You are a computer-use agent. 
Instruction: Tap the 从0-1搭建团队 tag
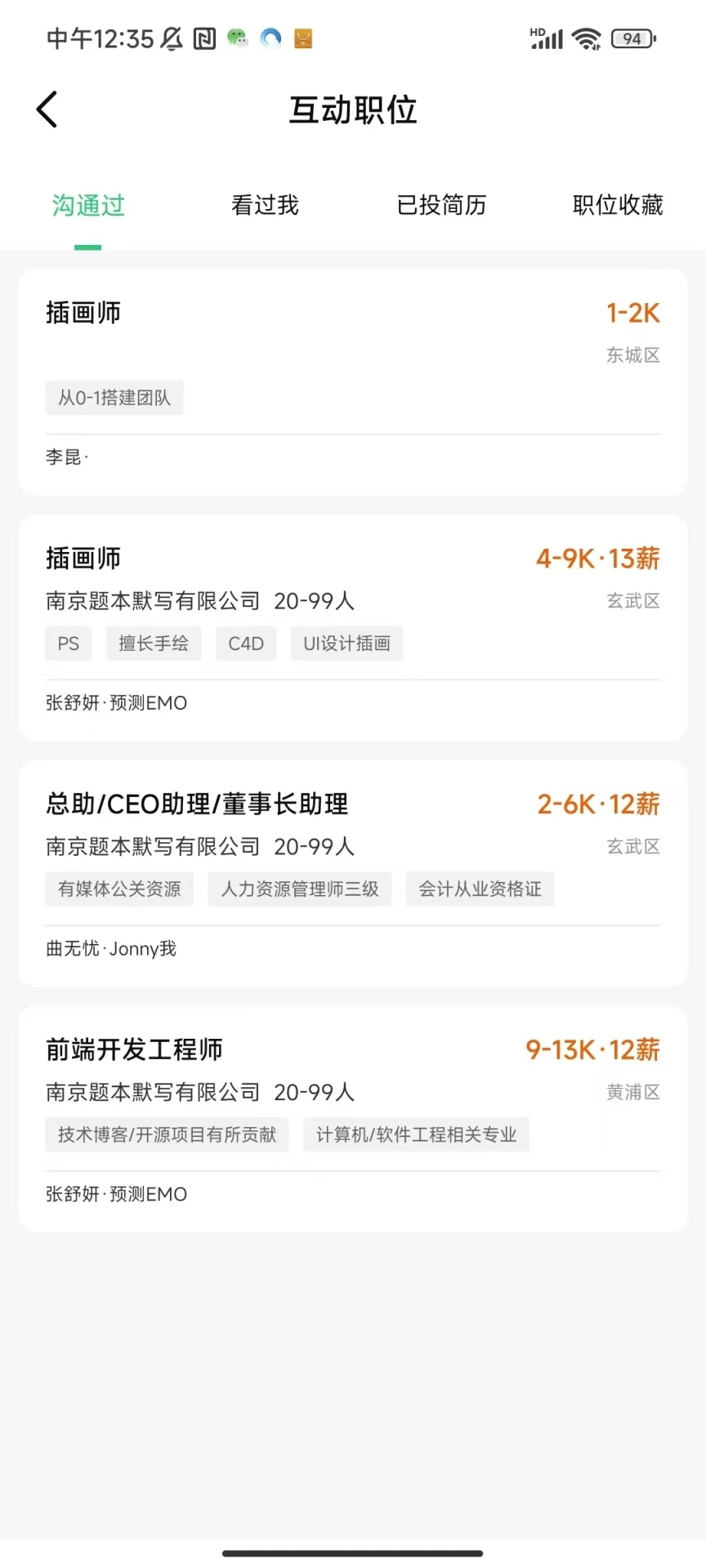(x=114, y=398)
